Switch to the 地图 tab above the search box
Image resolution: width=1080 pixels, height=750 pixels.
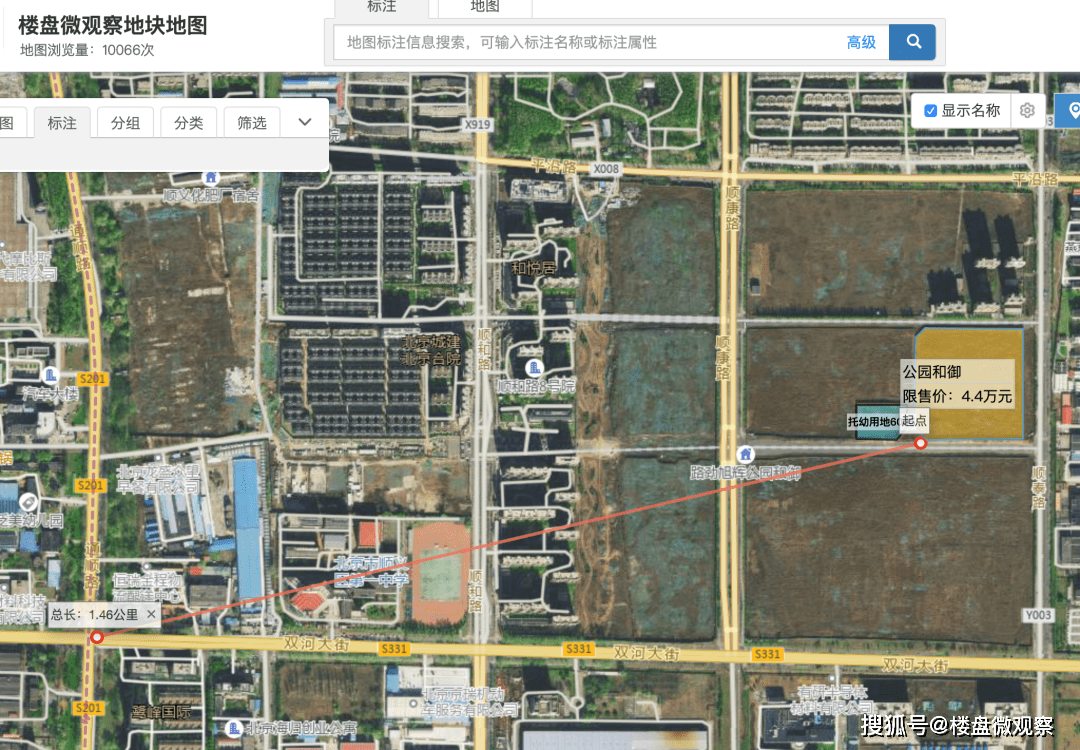(x=485, y=7)
